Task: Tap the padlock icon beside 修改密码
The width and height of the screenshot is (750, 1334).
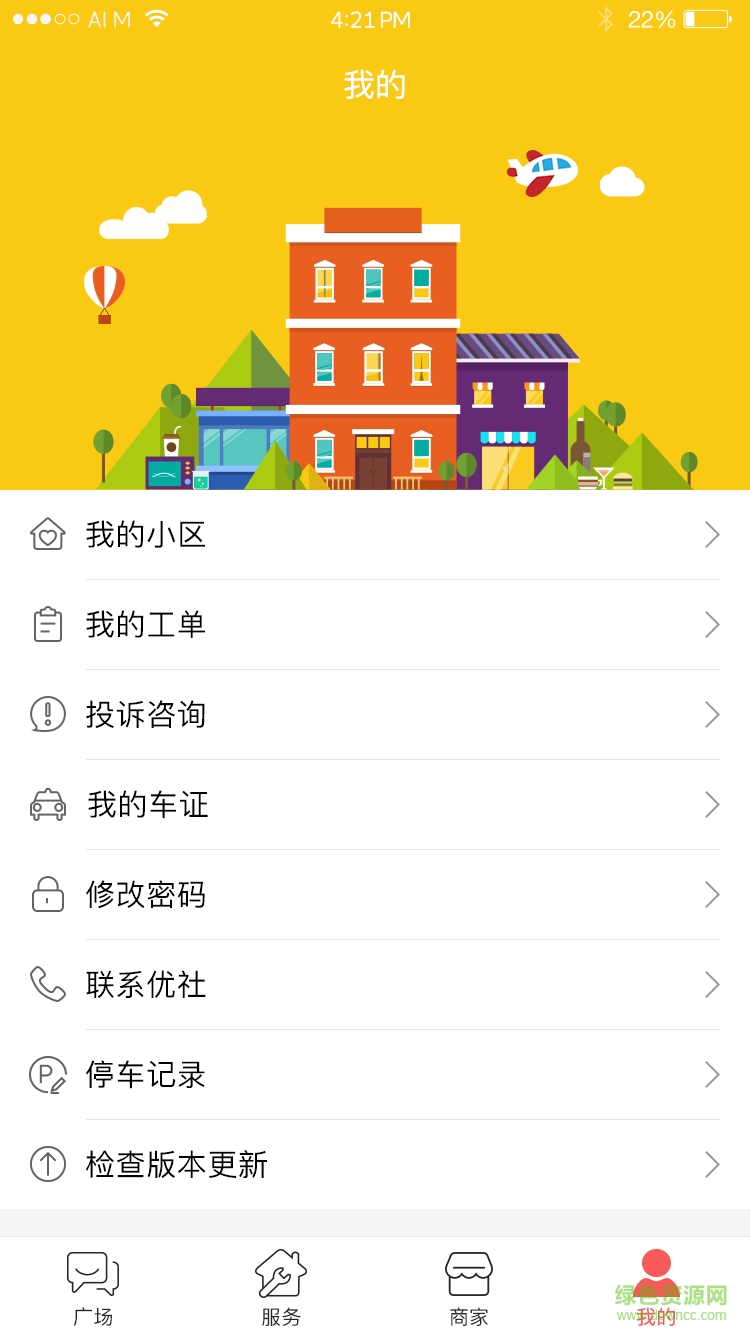Action: [47, 894]
